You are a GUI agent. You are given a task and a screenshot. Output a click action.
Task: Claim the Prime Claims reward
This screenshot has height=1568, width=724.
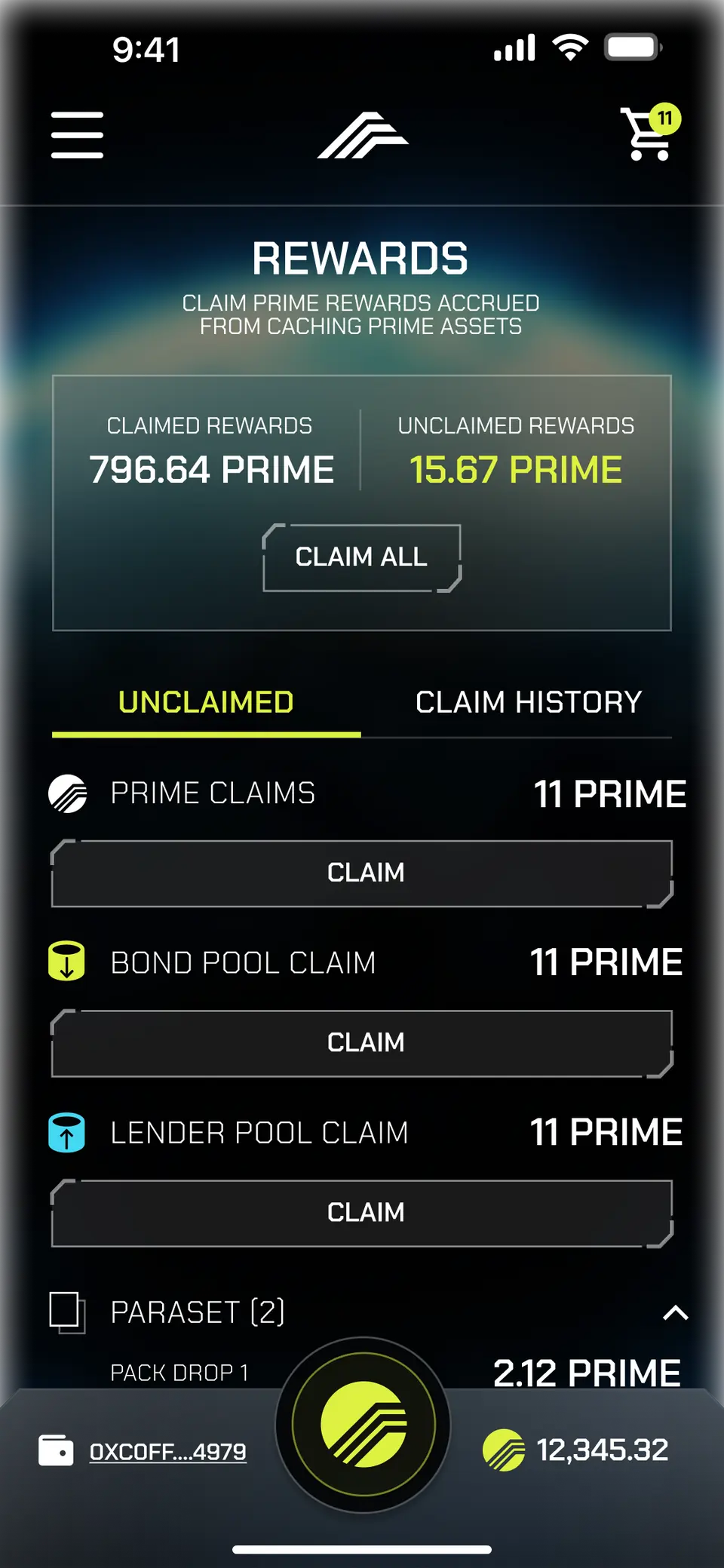pyautogui.click(x=362, y=873)
